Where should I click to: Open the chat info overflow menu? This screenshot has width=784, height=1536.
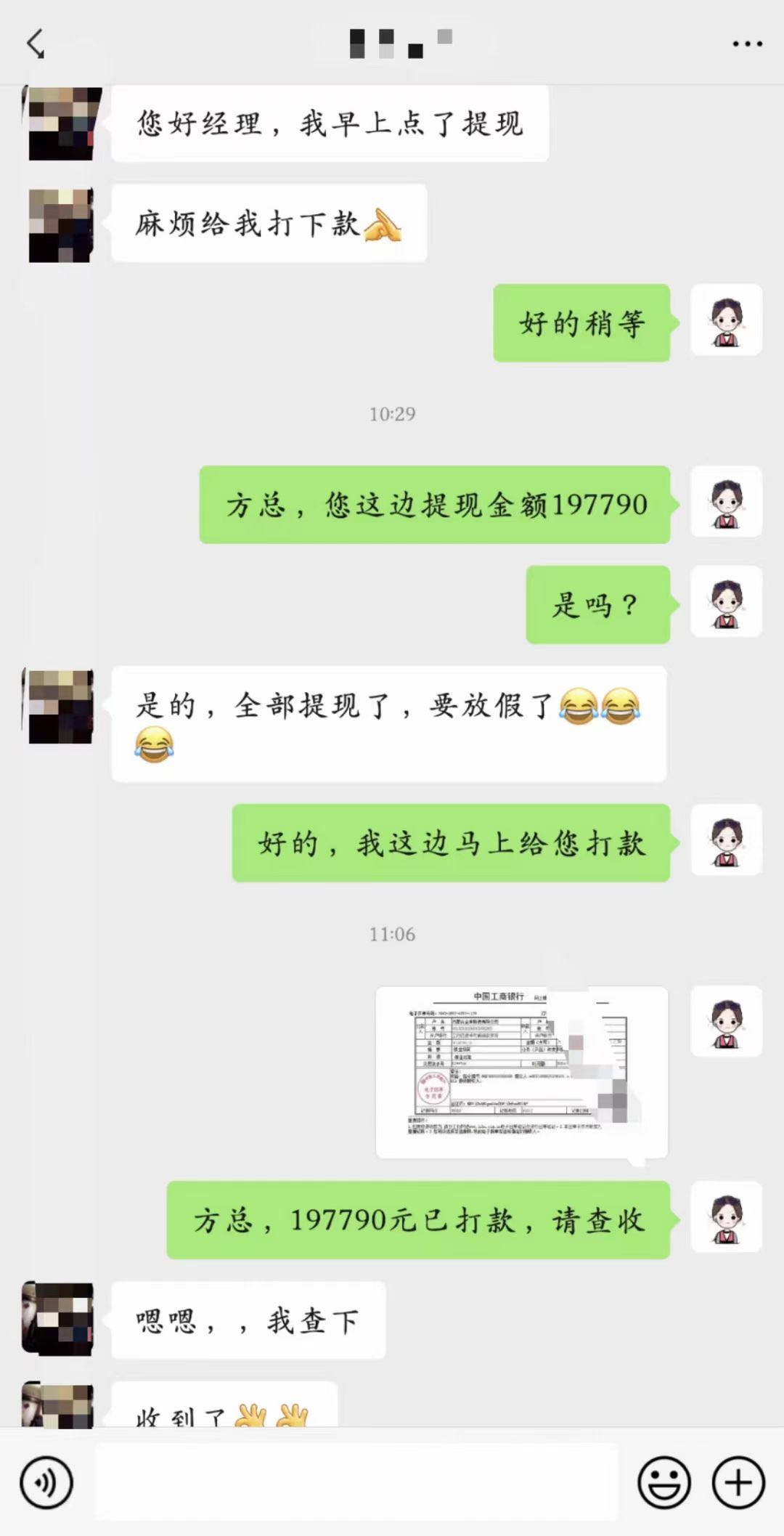pos(747,44)
